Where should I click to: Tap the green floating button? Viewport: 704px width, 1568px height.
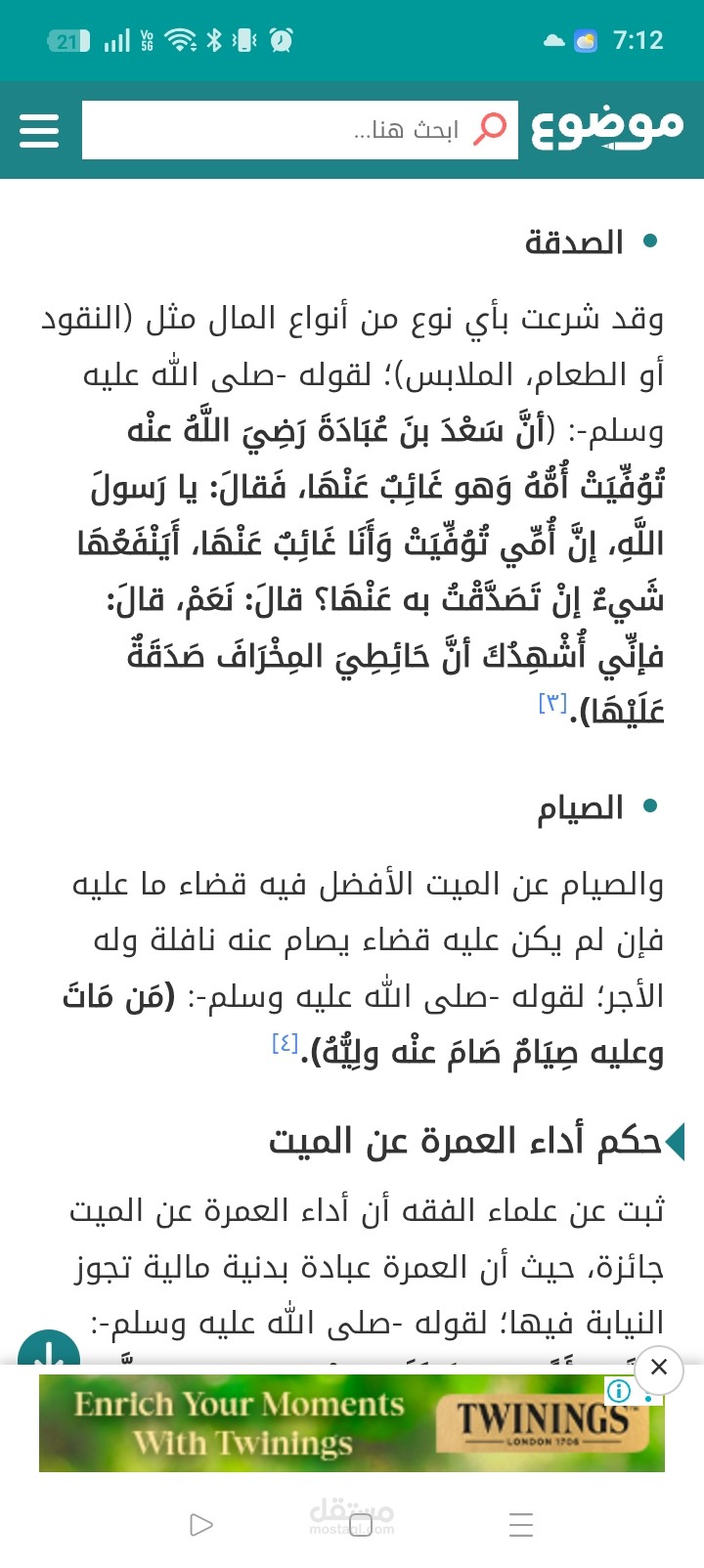[x=49, y=1348]
